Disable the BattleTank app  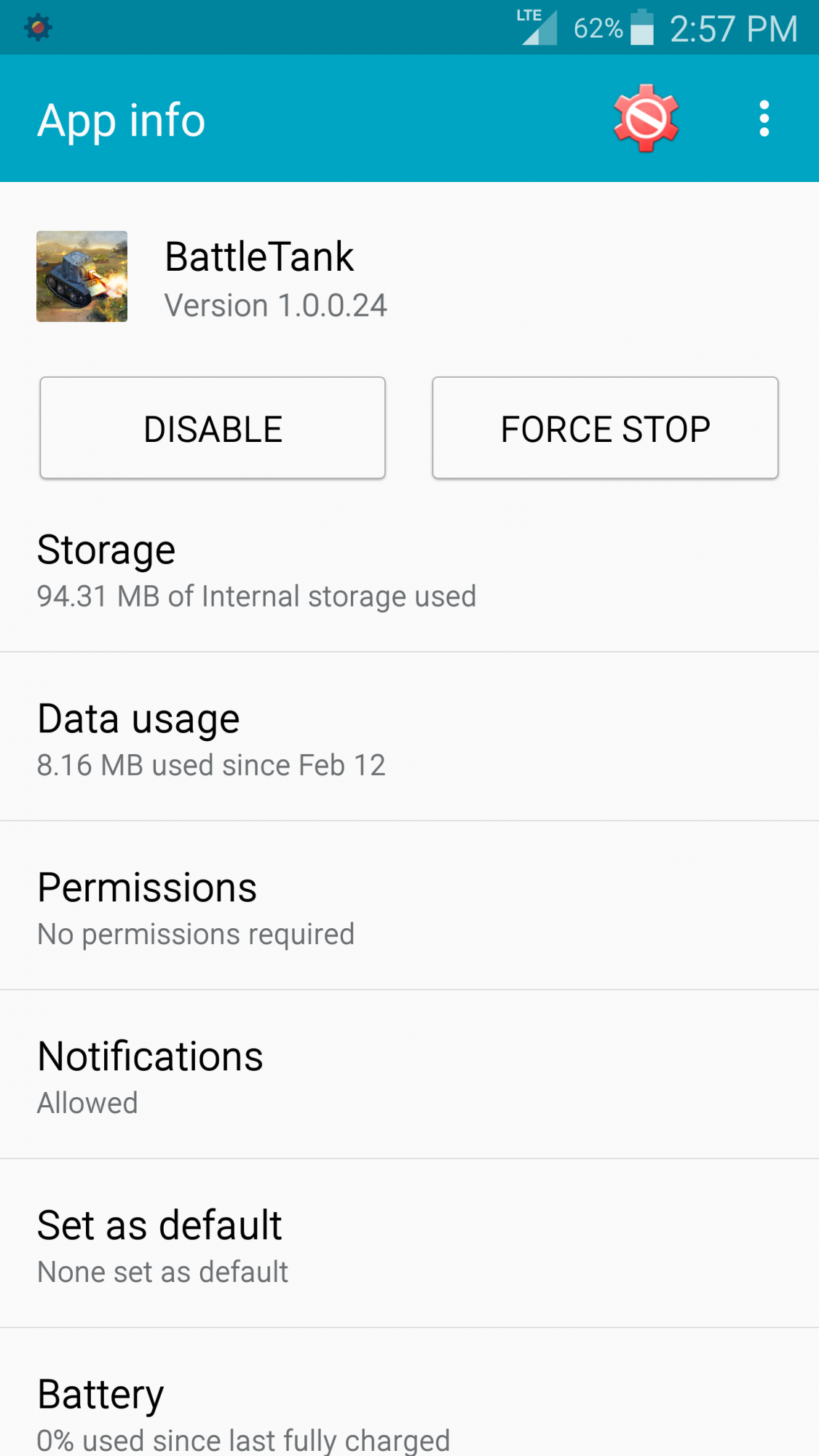[x=213, y=428]
